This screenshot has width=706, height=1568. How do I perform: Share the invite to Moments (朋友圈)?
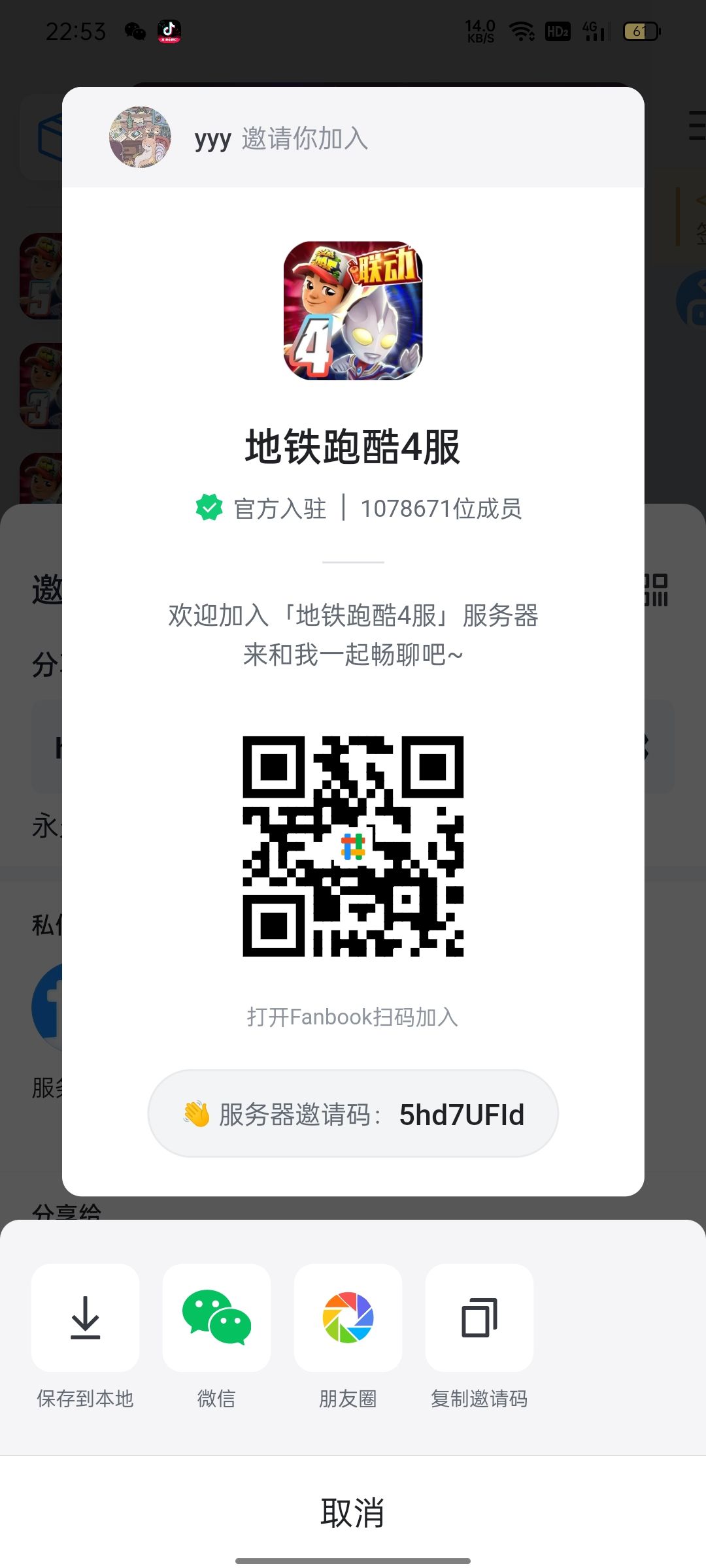(348, 1318)
